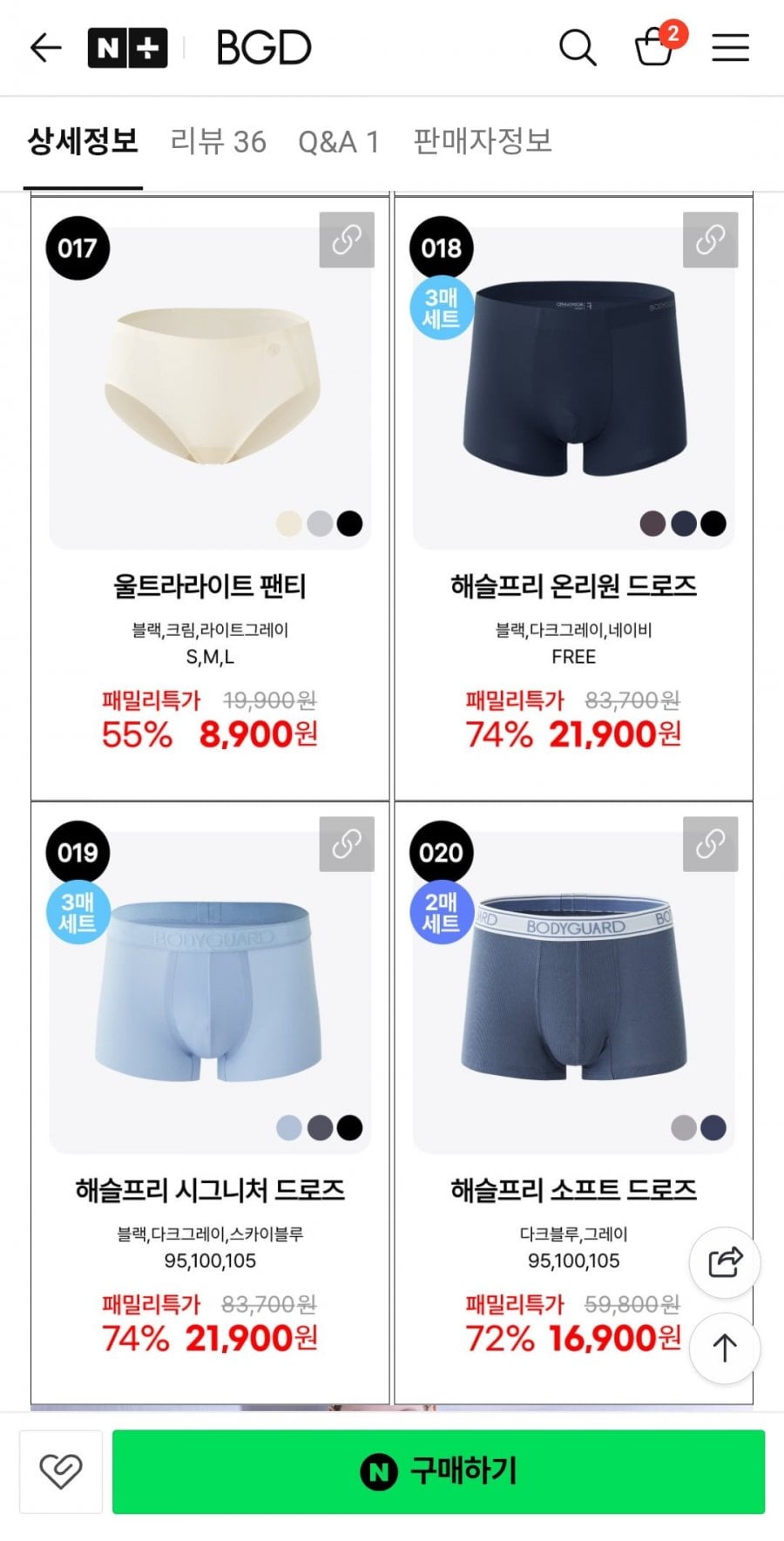
Task: Switch to the Q&A 1 tab
Action: click(x=338, y=142)
